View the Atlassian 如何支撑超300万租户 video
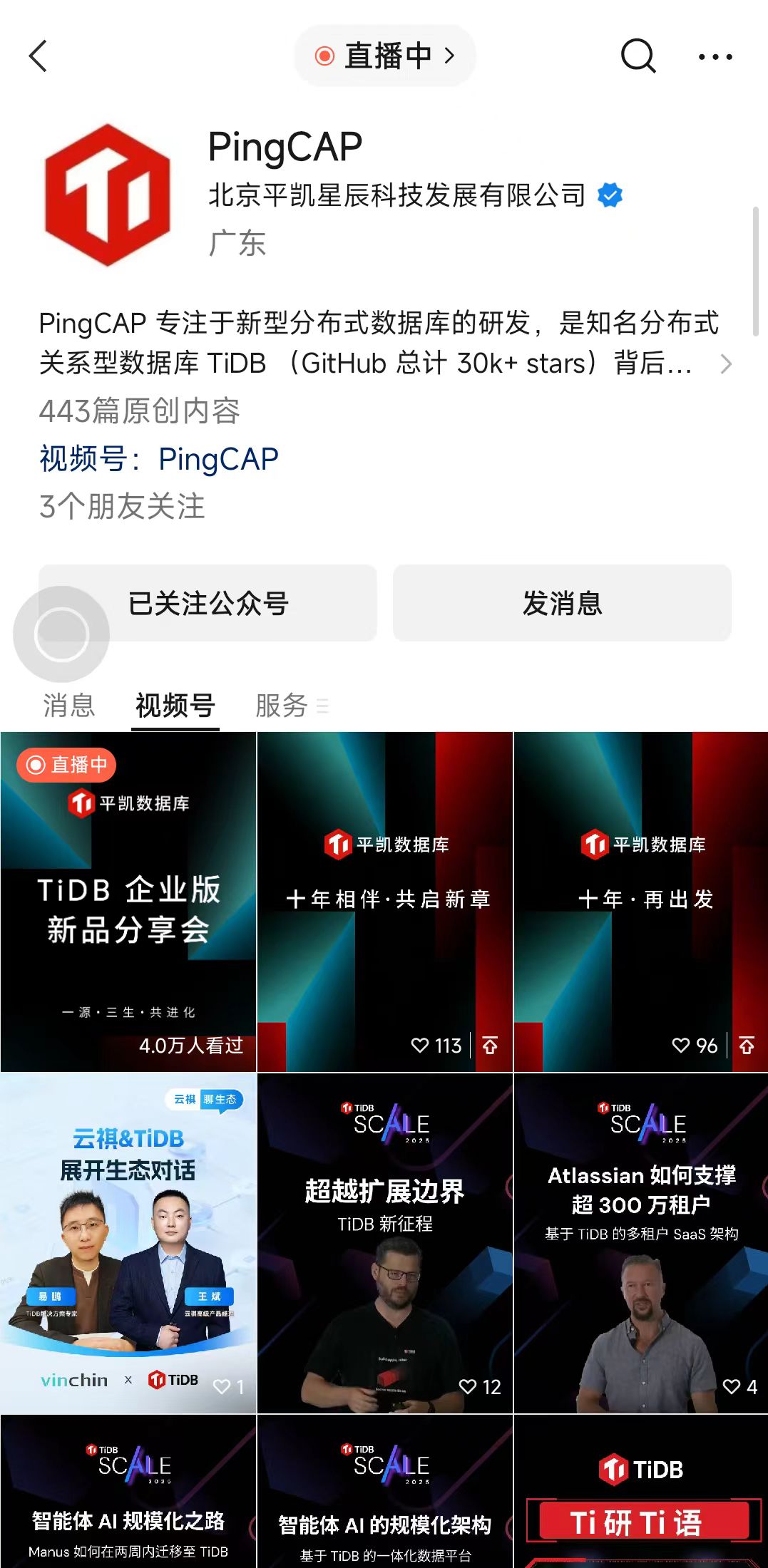Image resolution: width=768 pixels, height=1568 pixels. 641,1244
